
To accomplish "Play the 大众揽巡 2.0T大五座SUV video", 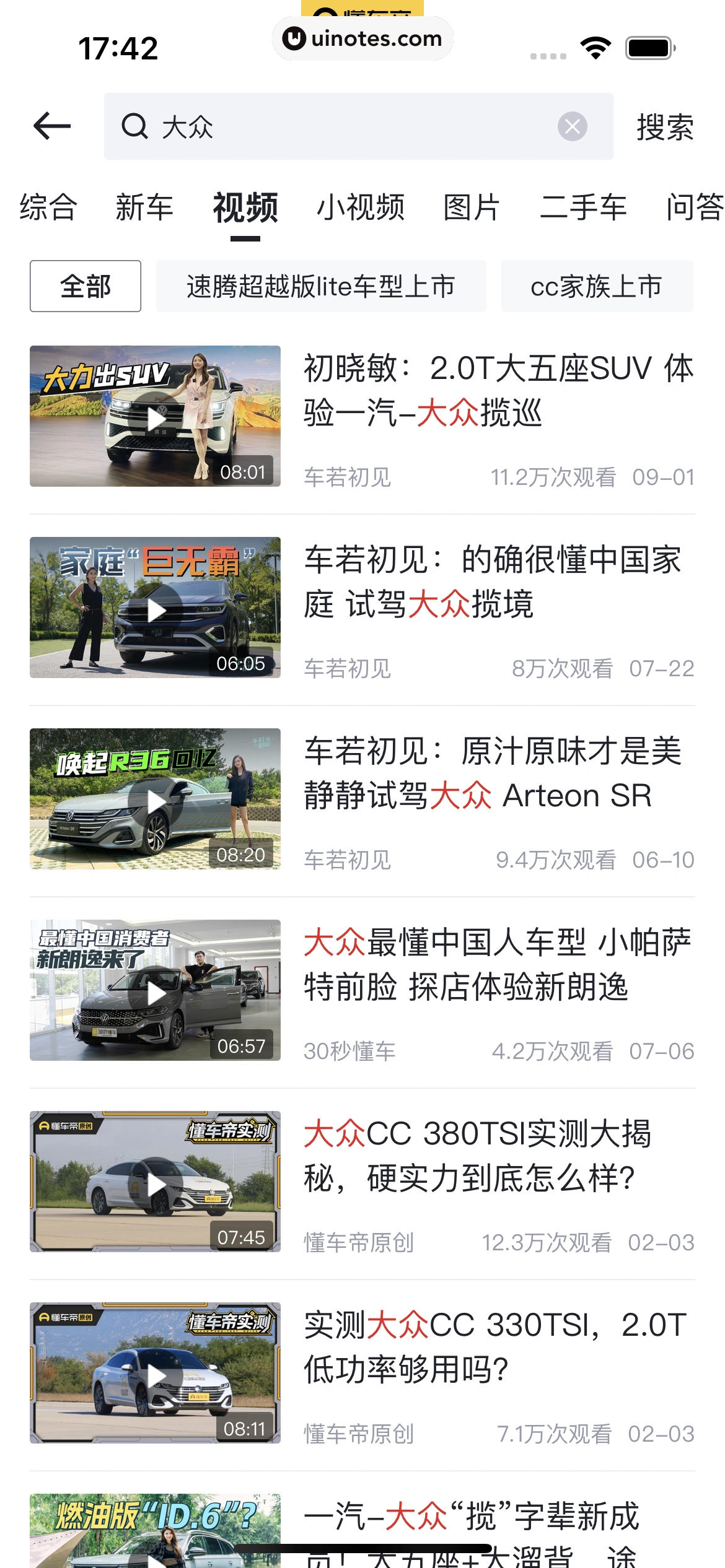I will (155, 416).
